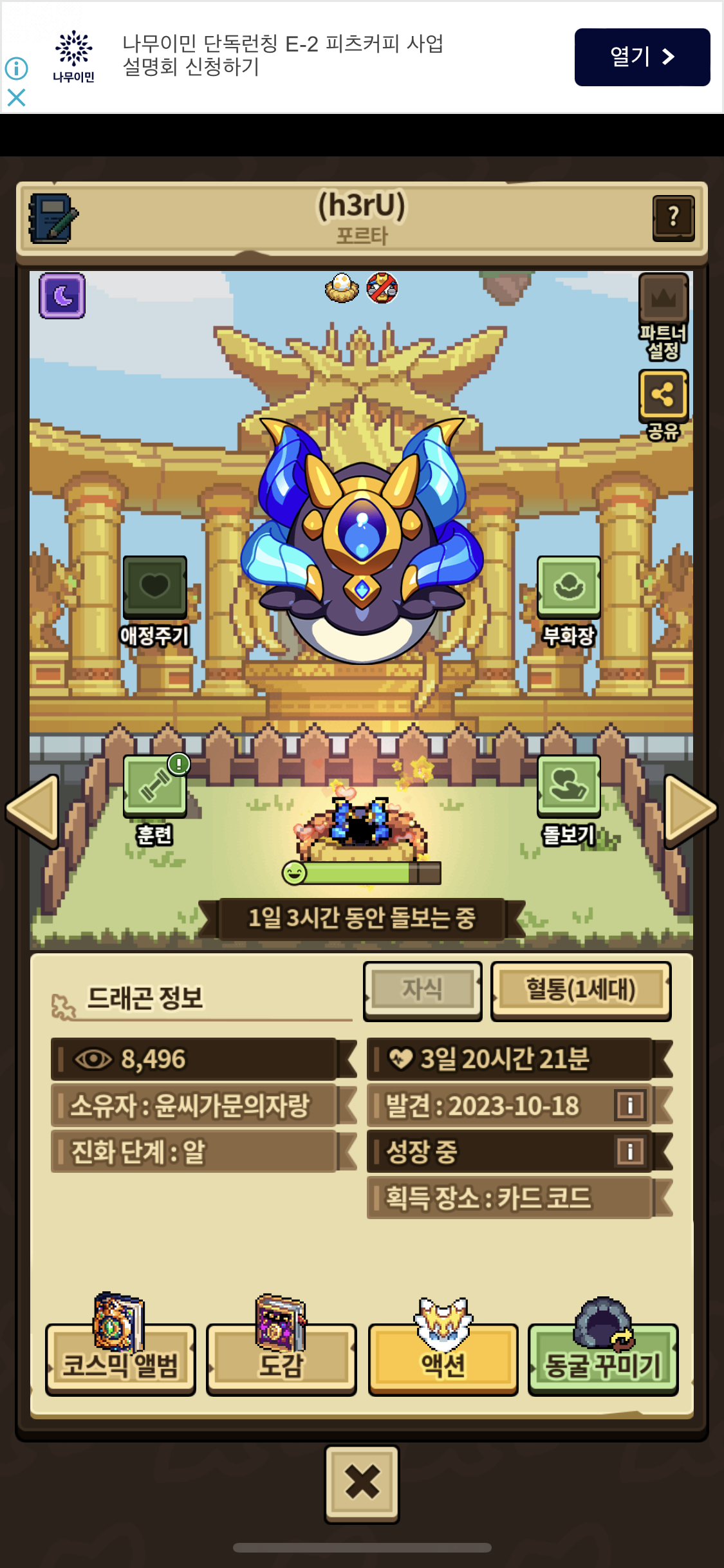
Task: Dismiss the ad banner
Action: coord(16,98)
